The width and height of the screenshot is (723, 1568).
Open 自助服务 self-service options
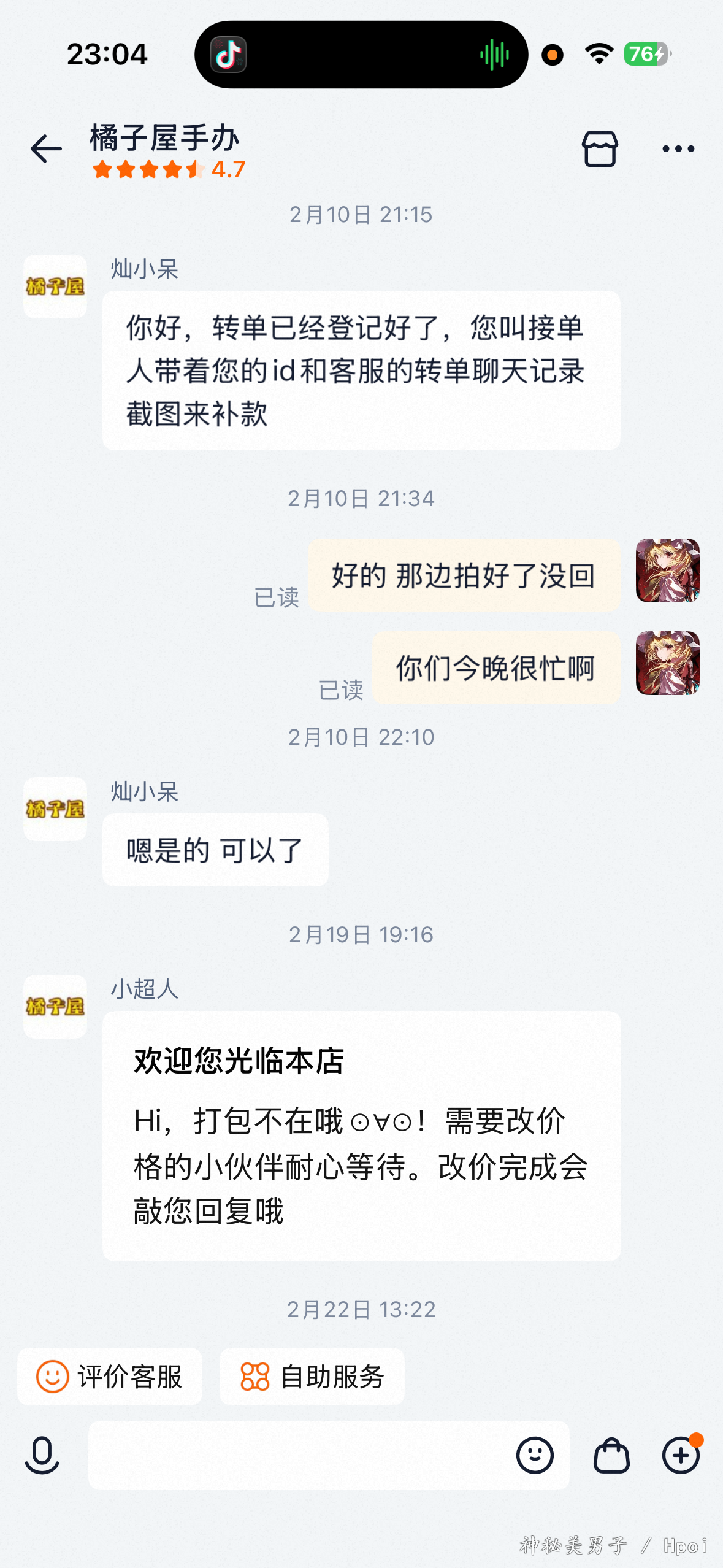click(312, 1377)
